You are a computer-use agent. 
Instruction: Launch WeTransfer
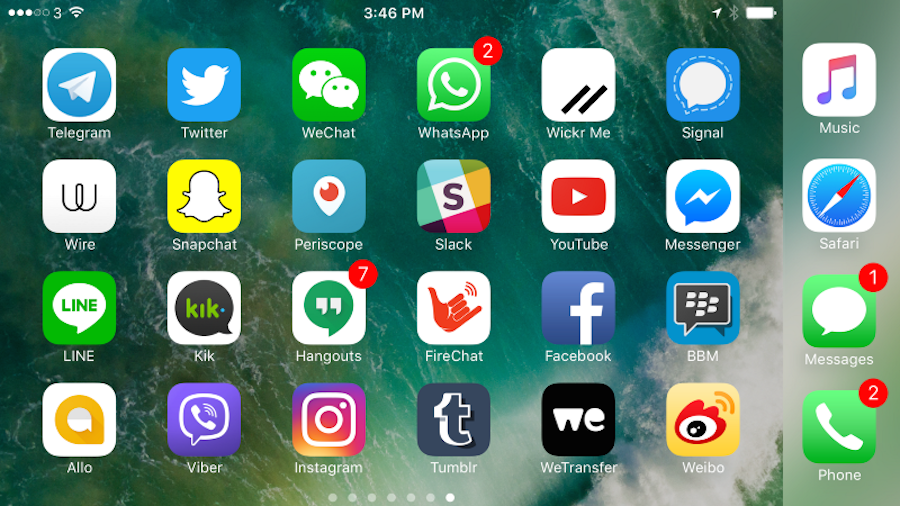point(578,420)
